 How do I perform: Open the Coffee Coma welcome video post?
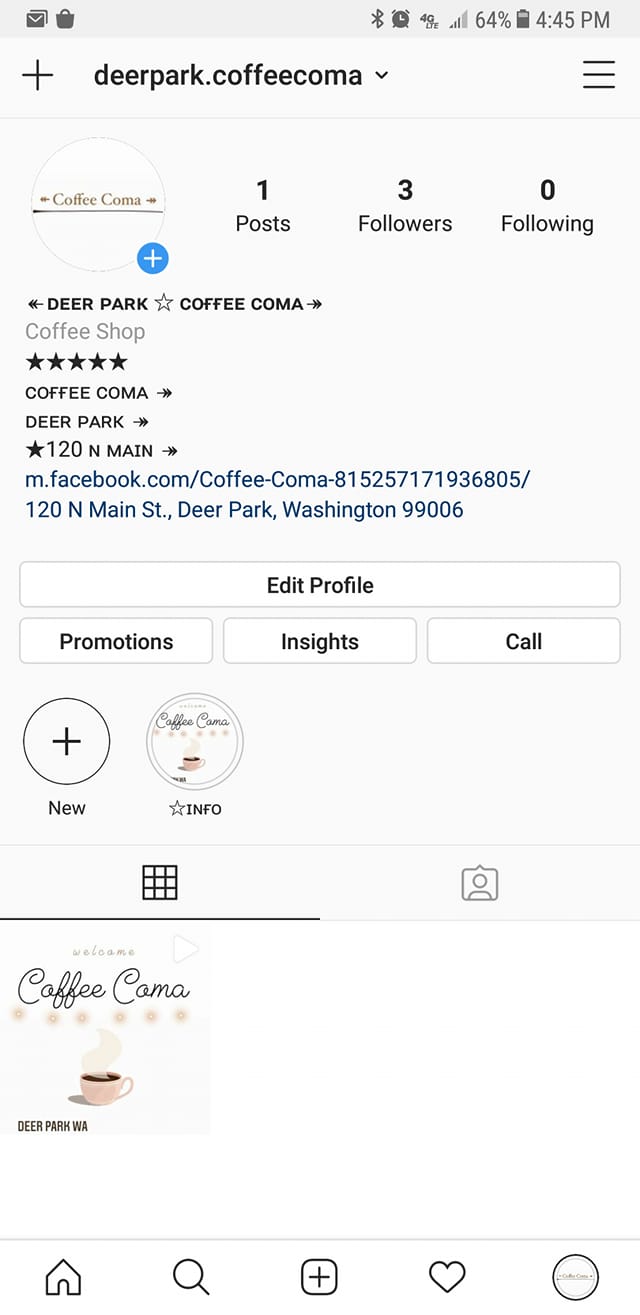coord(105,1028)
